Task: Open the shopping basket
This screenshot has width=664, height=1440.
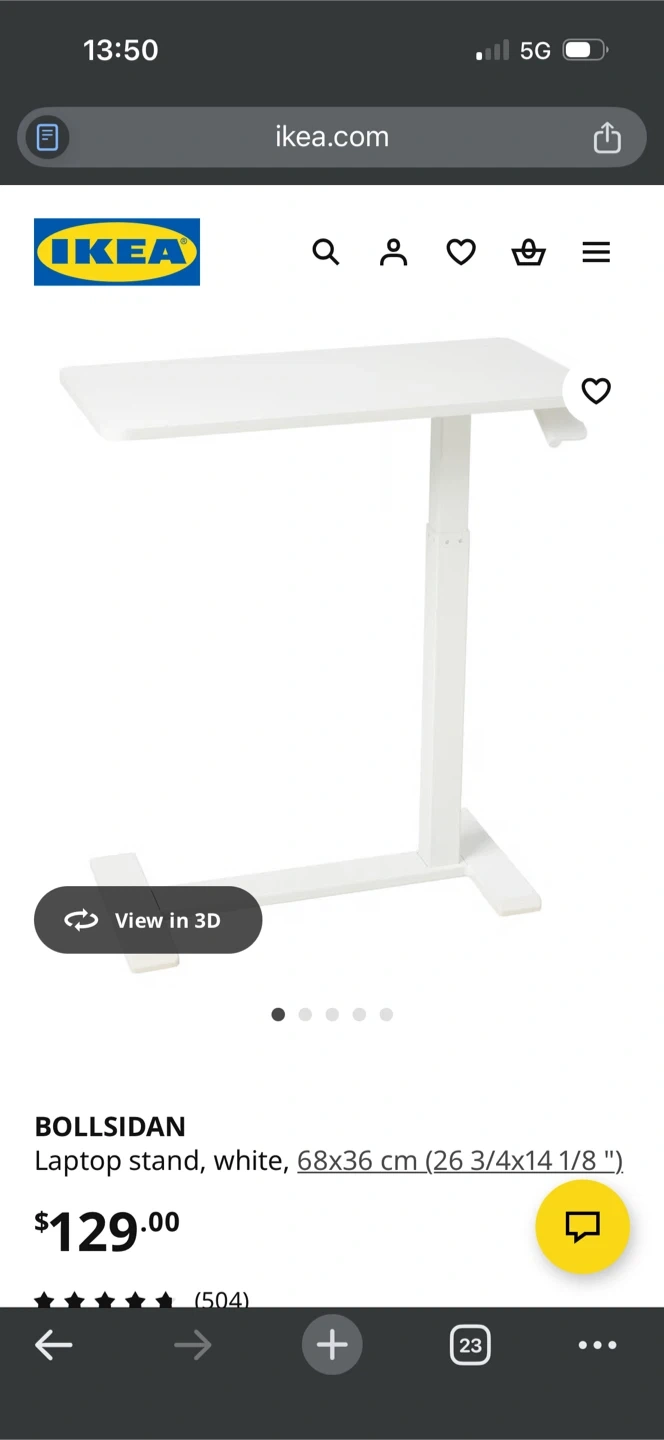Action: [x=528, y=252]
